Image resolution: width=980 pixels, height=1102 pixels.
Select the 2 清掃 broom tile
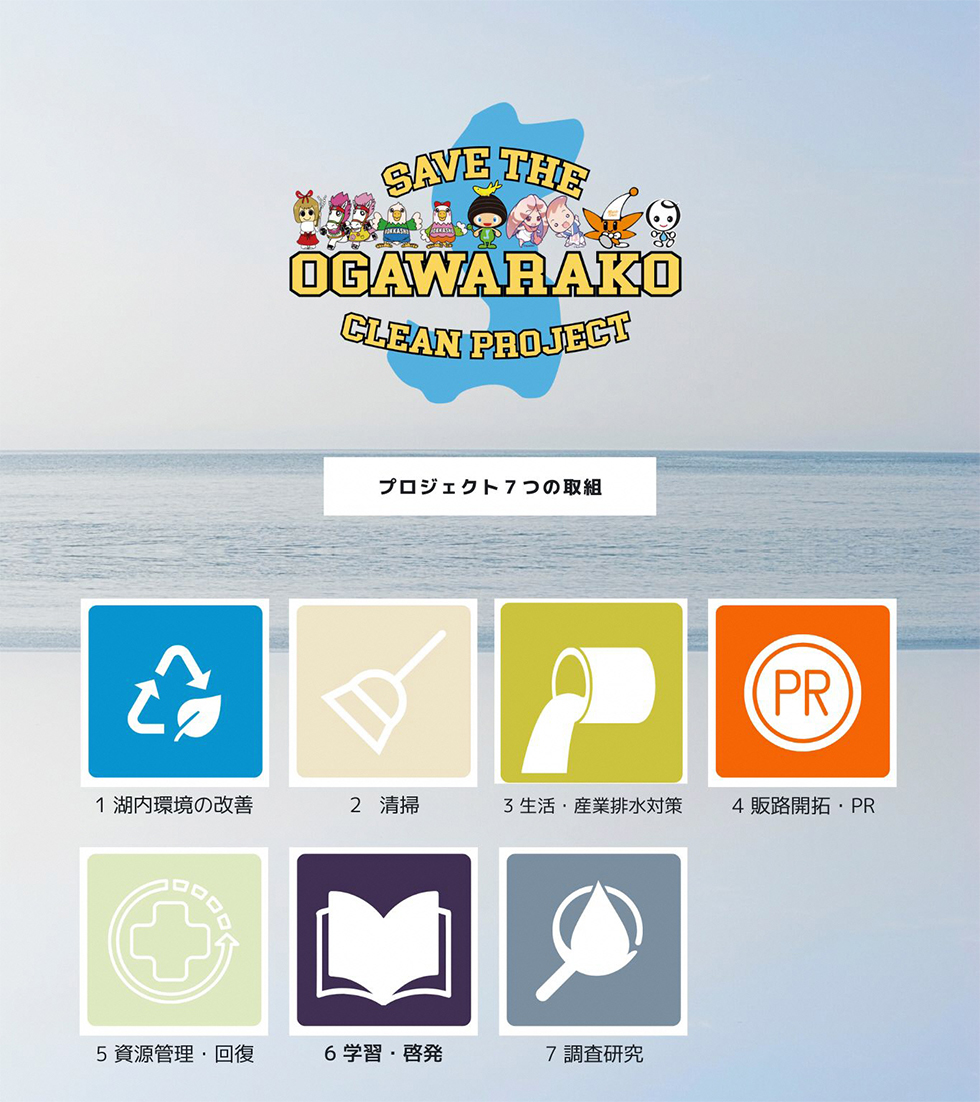[383, 692]
